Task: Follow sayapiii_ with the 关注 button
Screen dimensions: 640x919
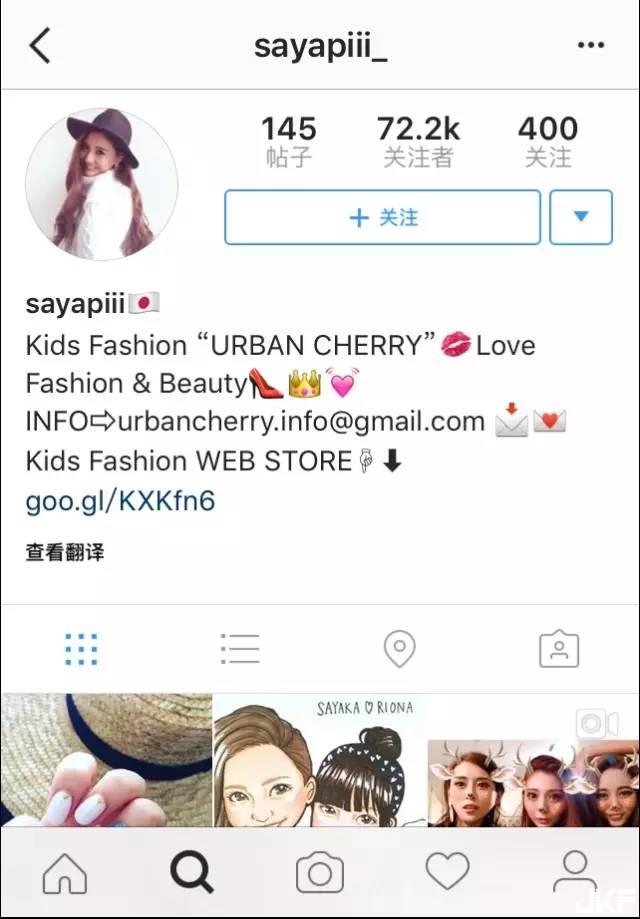Action: [383, 218]
